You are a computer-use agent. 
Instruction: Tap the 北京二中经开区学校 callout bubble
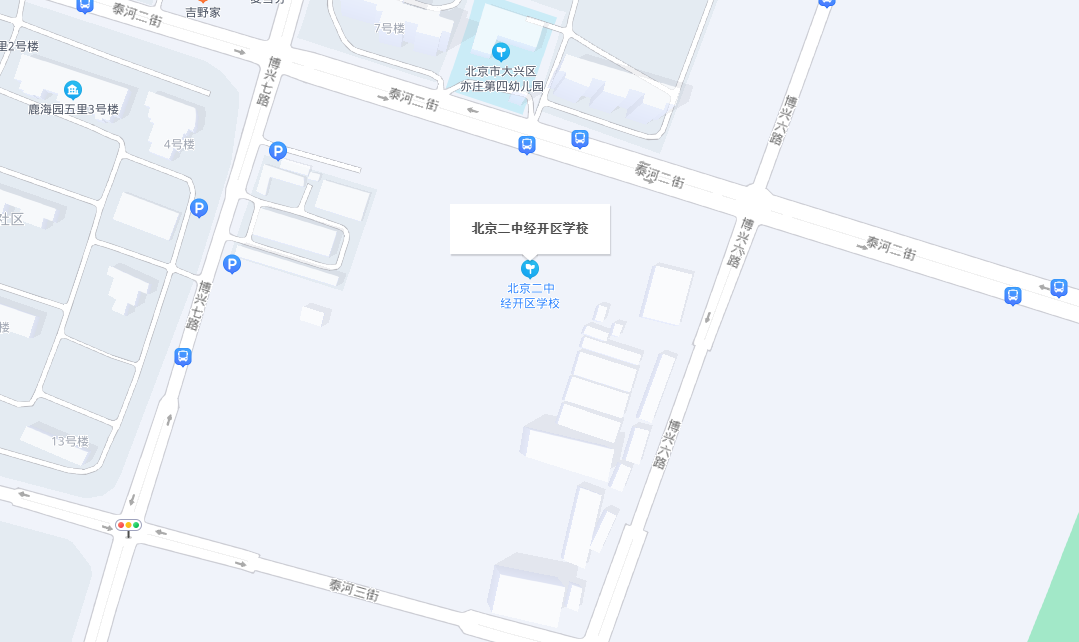[x=530, y=229]
